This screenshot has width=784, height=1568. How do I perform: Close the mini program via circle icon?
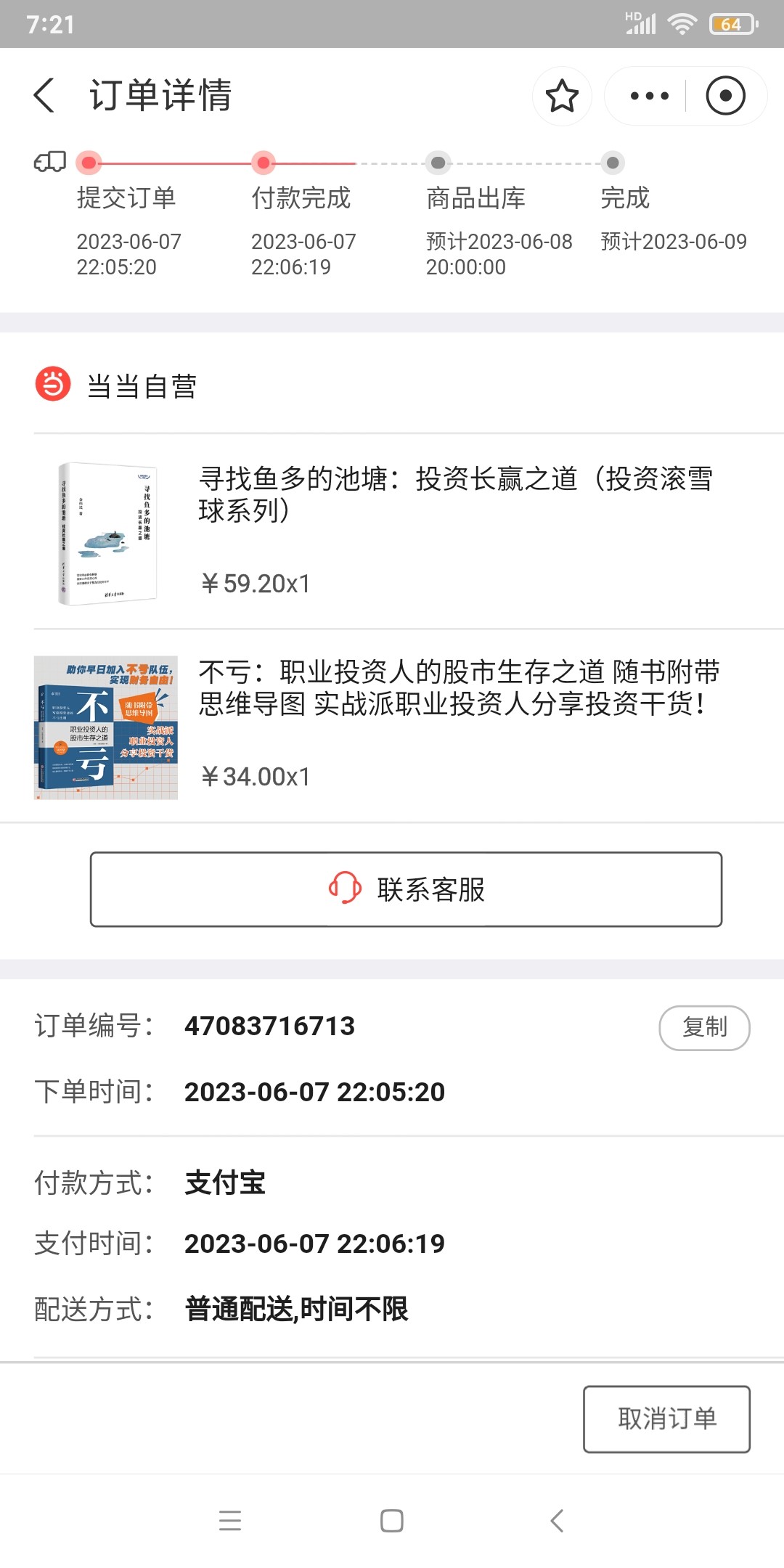[725, 96]
